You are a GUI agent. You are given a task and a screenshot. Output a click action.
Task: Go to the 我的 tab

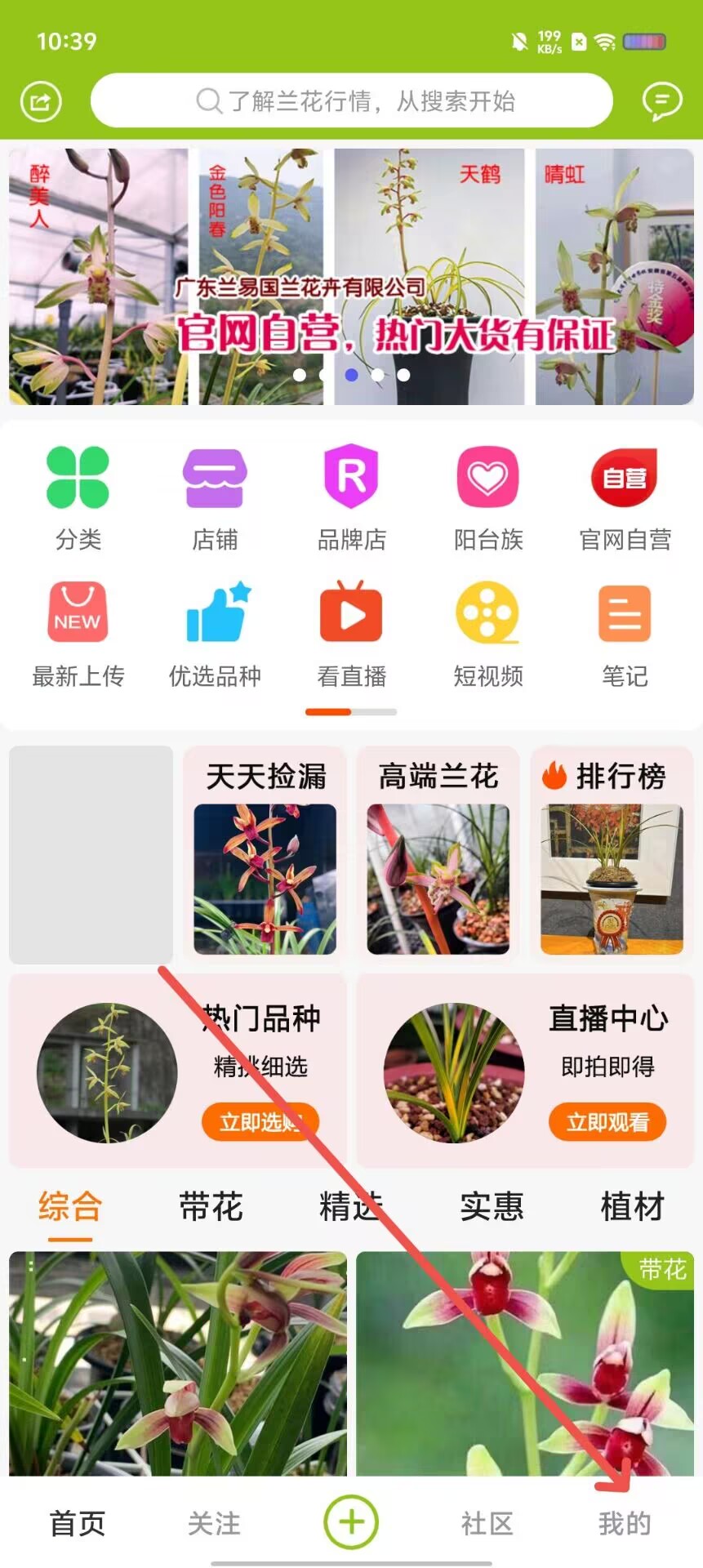(x=625, y=1523)
